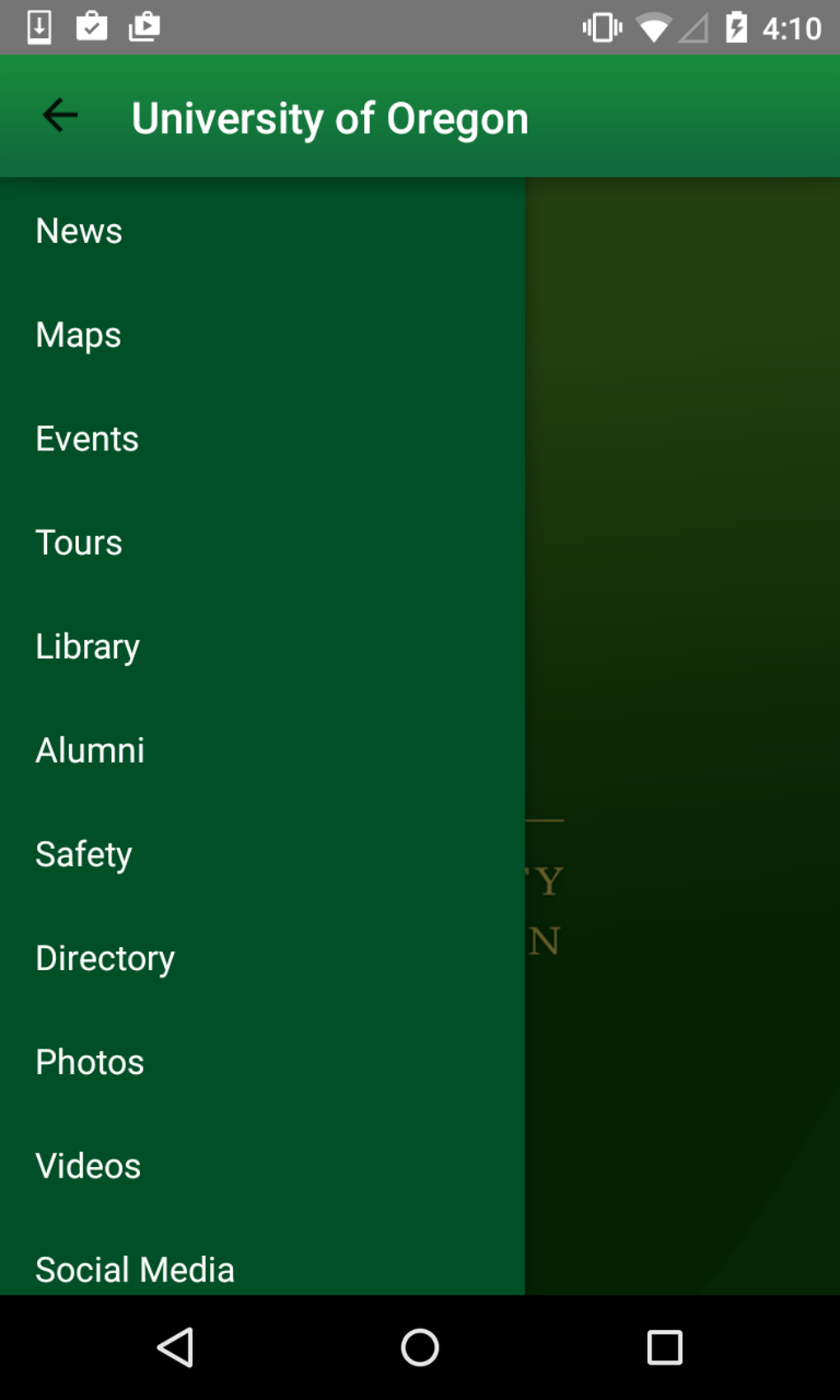
Task: Open the Maps section
Action: pos(77,334)
